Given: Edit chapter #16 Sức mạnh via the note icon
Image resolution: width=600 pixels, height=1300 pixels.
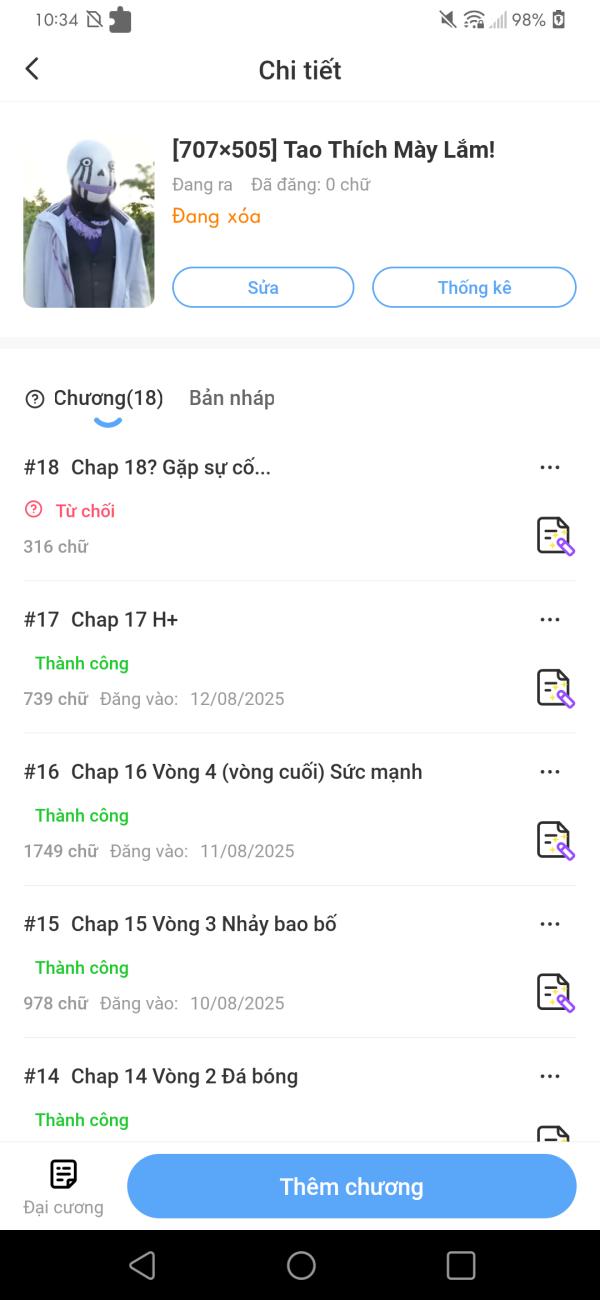Looking at the screenshot, I should coord(555,840).
